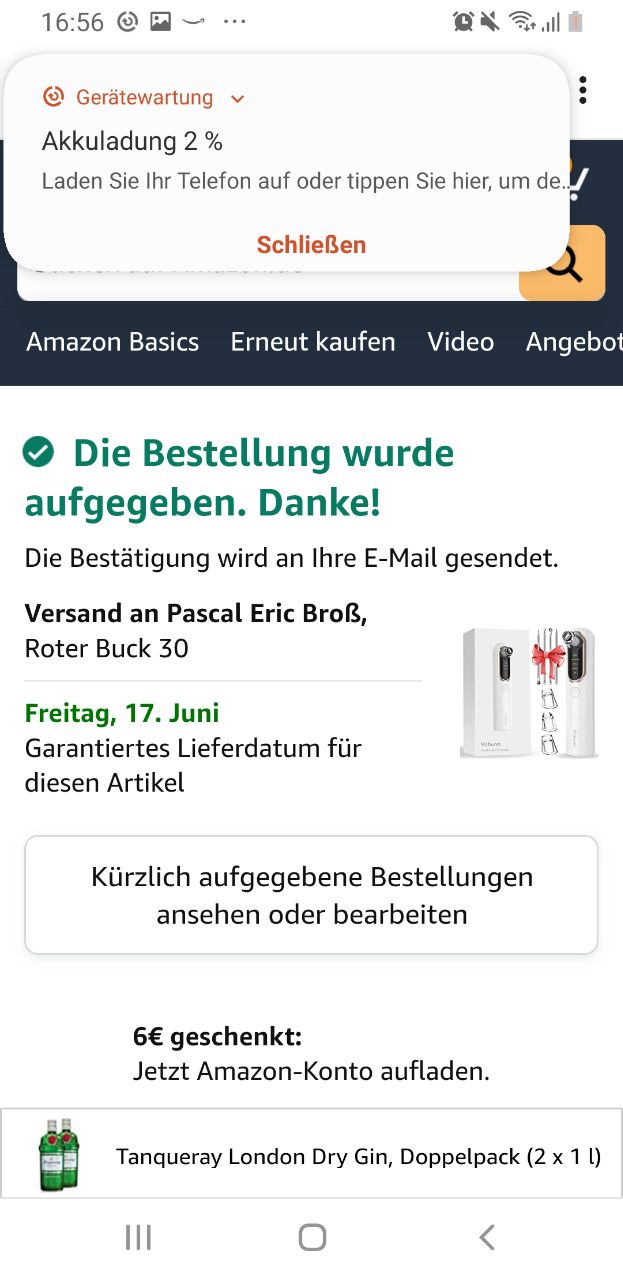
Task: Expand the Gerätewartung notification chevron
Action: [x=237, y=98]
